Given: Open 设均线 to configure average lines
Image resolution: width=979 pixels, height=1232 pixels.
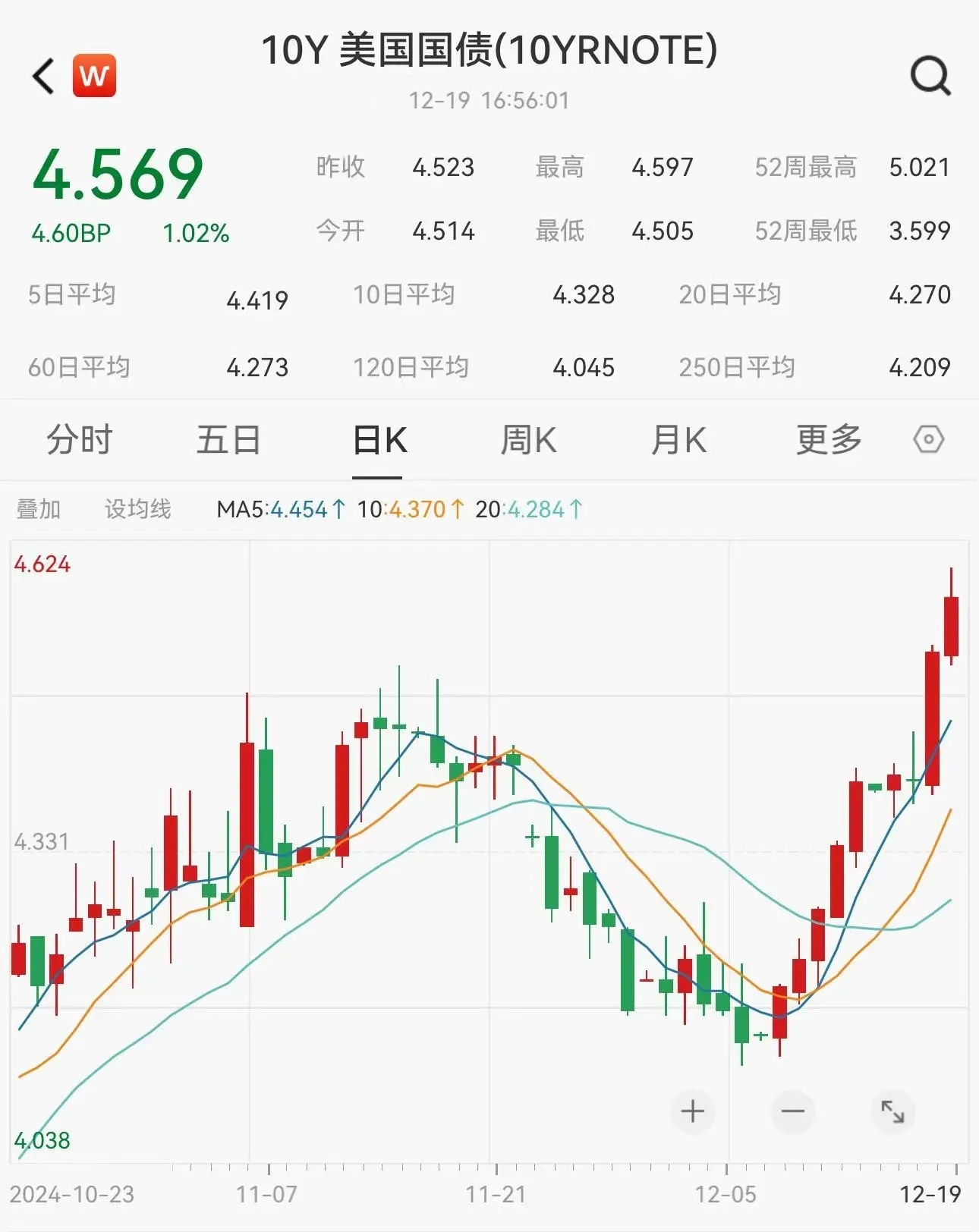Looking at the screenshot, I should (138, 510).
